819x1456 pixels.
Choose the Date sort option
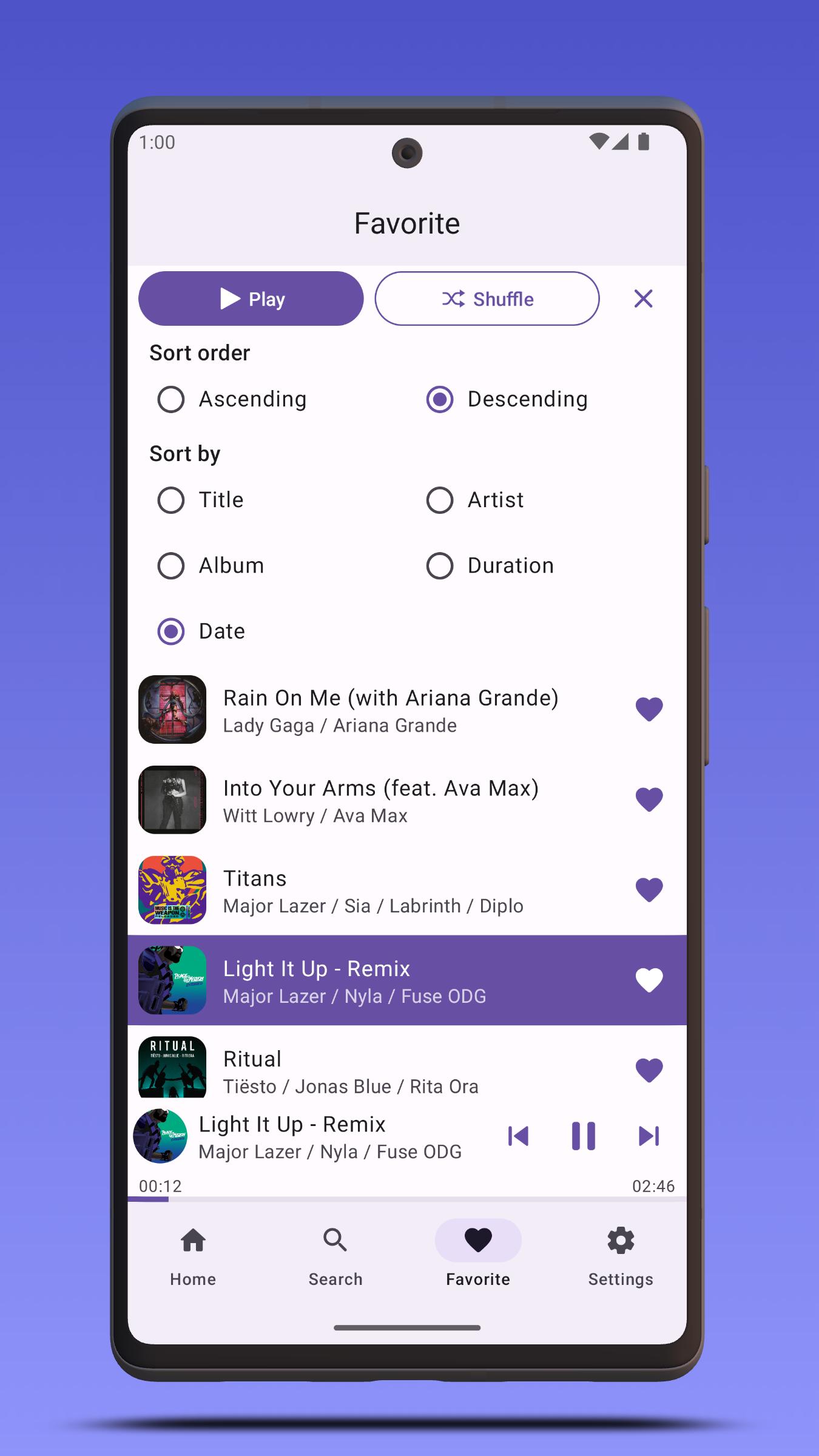point(201,632)
